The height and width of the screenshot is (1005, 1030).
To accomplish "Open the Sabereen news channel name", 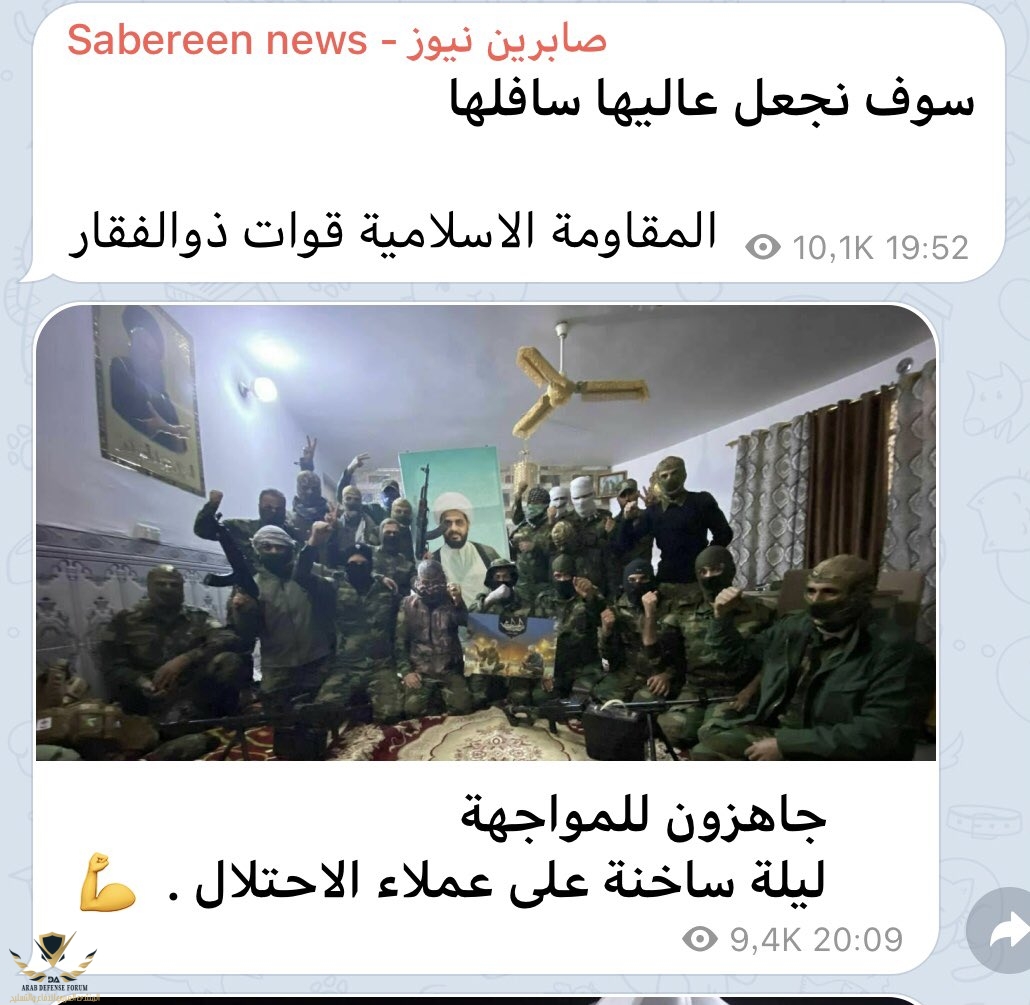I will click(x=336, y=41).
